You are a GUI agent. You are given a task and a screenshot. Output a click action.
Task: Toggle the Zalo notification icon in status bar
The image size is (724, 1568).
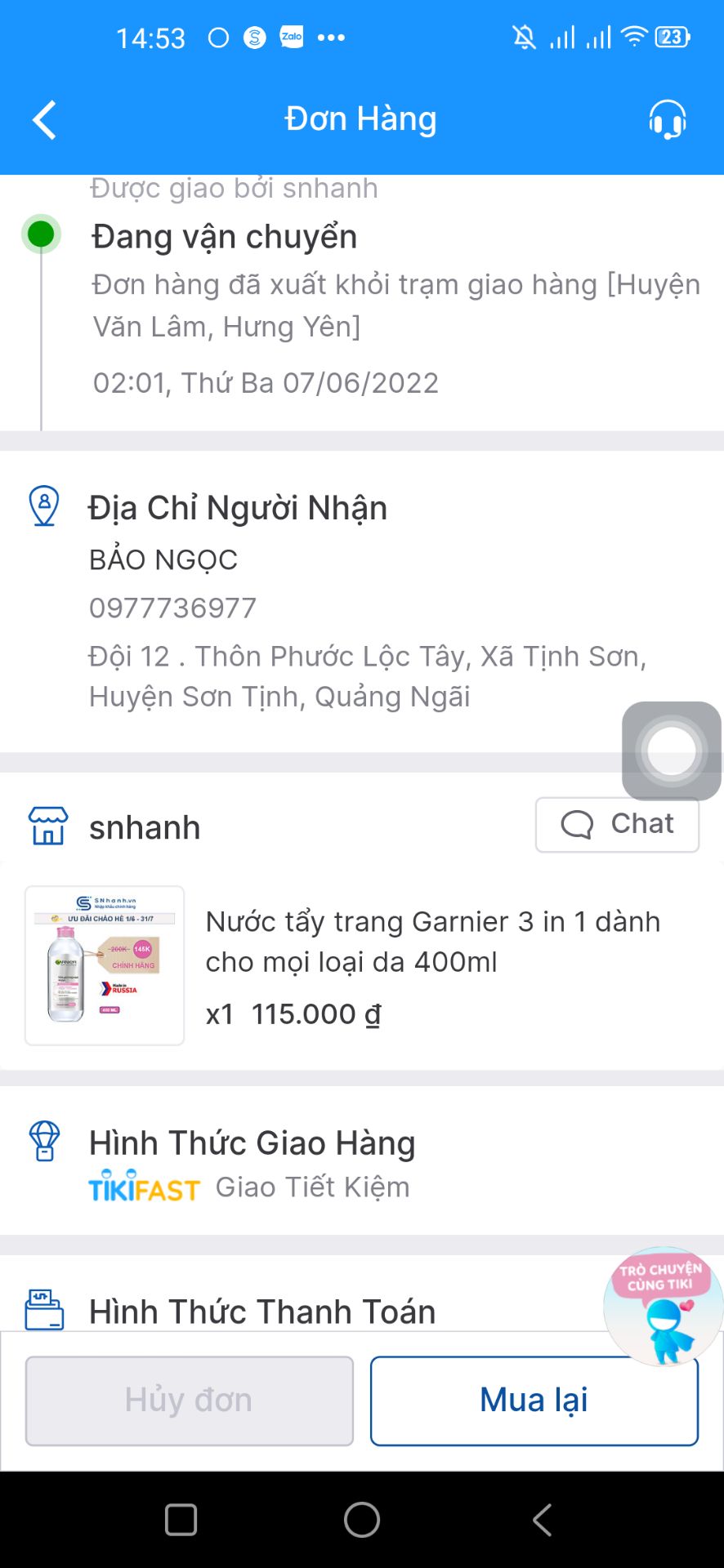(x=292, y=37)
